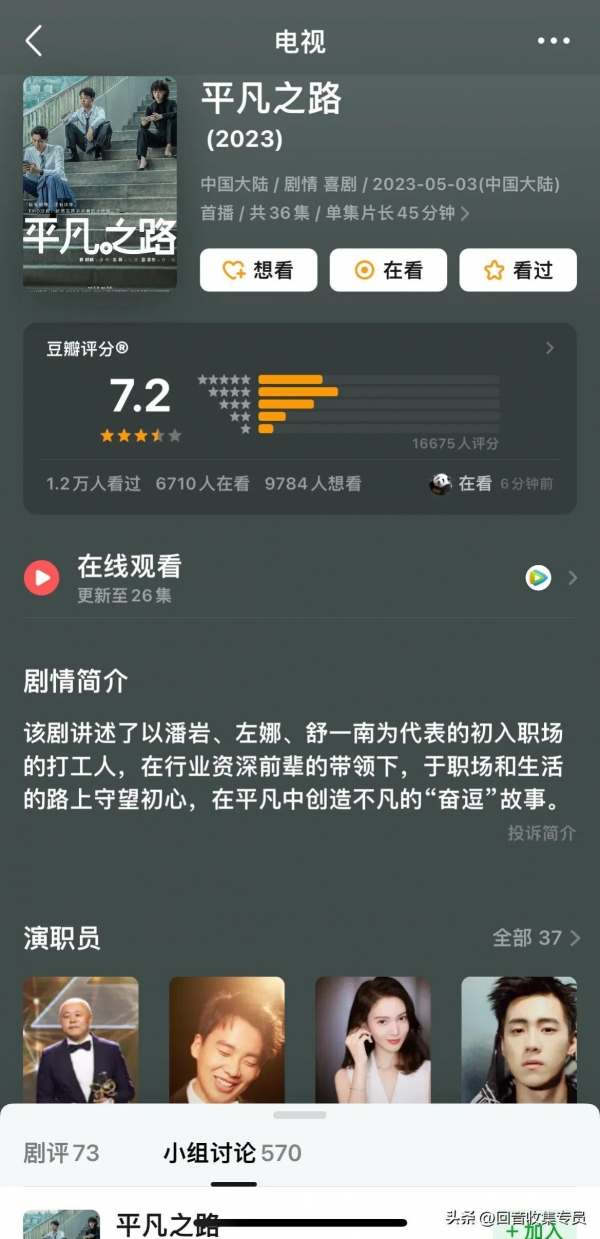Switch to the 小组讨论 tab

click(232, 1153)
